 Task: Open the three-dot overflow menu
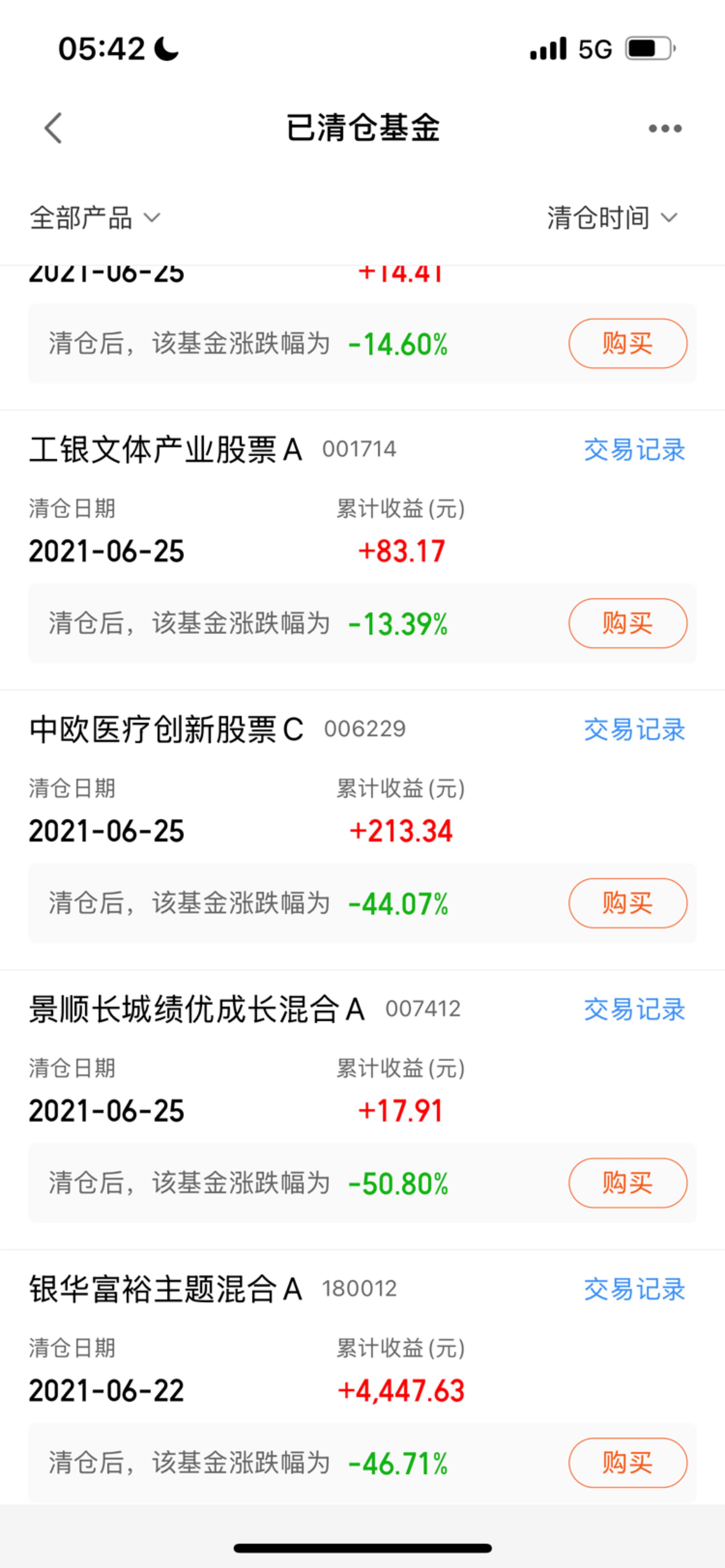[x=665, y=128]
